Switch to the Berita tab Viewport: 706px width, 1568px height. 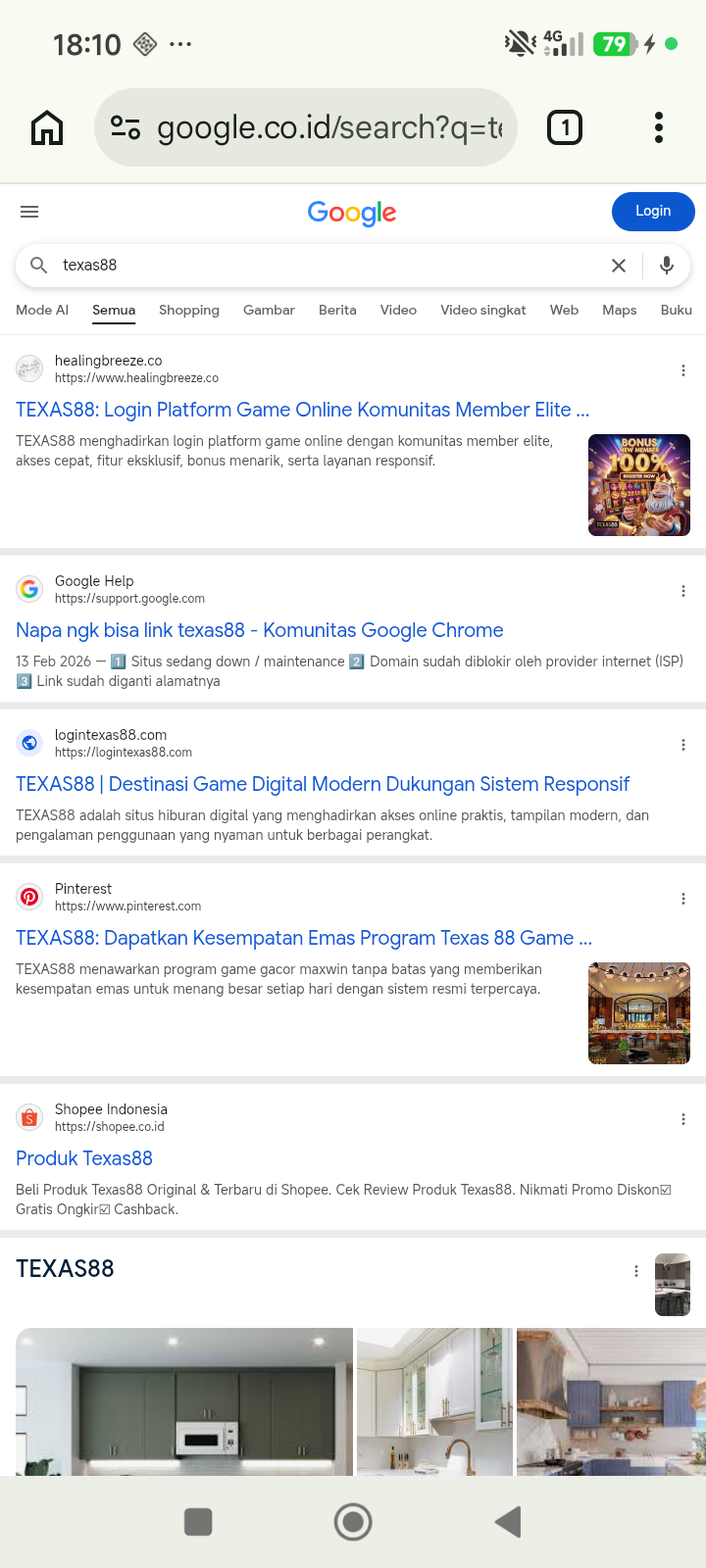[337, 310]
